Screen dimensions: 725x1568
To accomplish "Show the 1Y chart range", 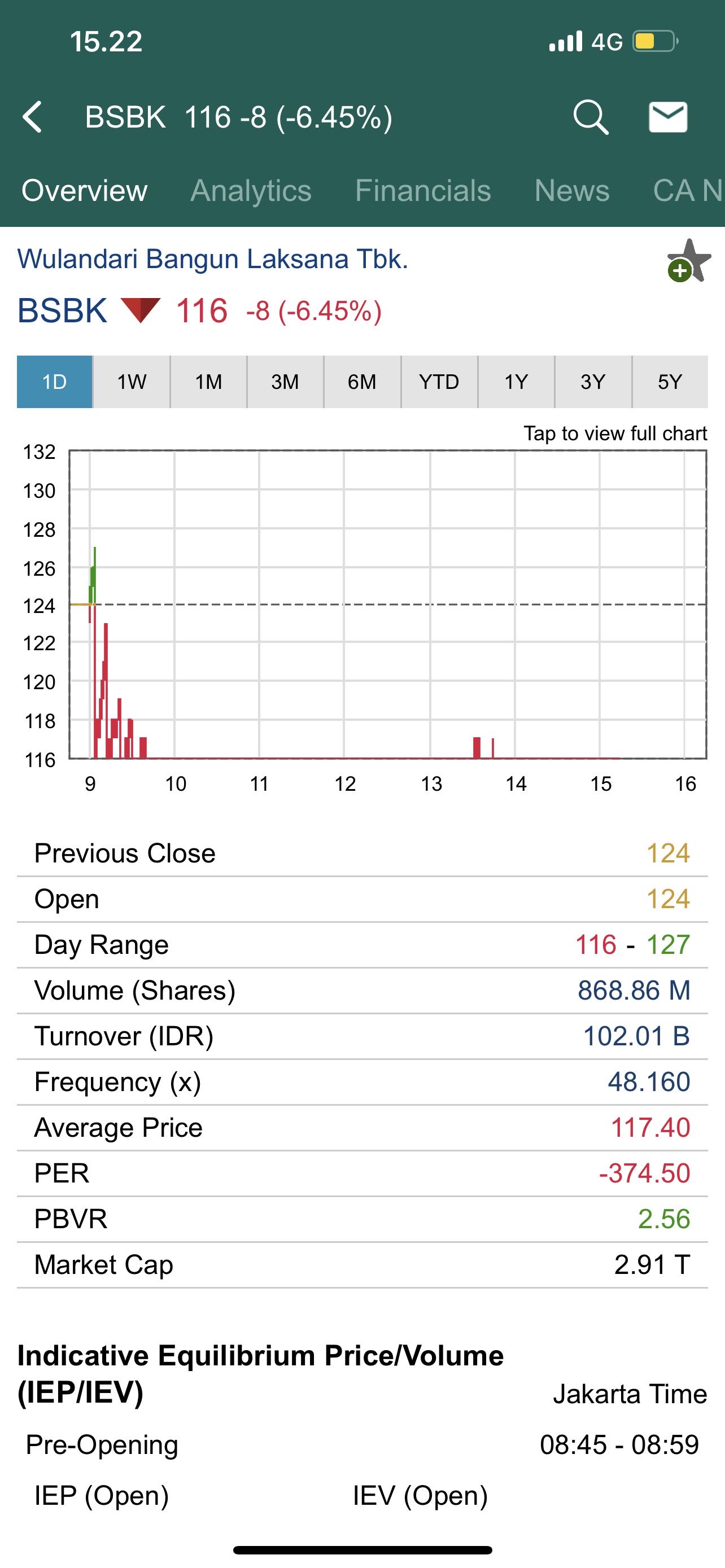I will [x=516, y=382].
